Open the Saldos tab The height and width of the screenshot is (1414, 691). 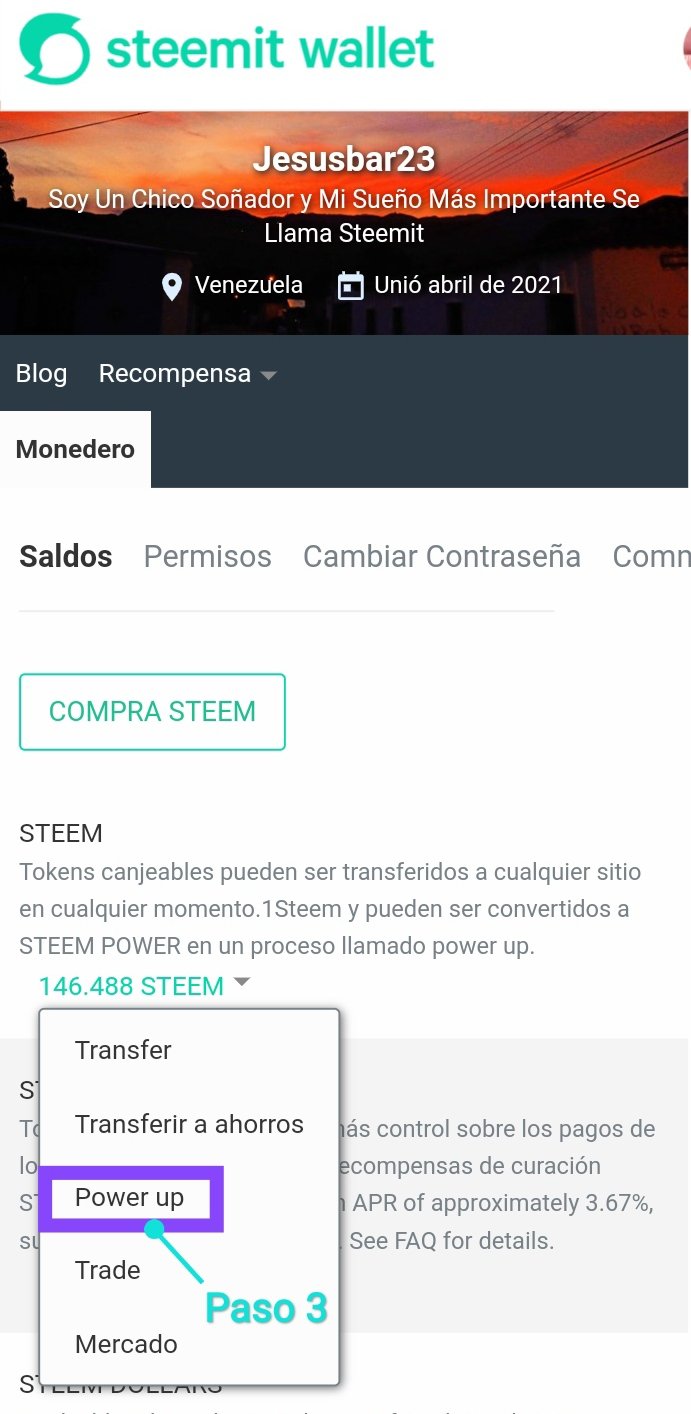(x=66, y=556)
